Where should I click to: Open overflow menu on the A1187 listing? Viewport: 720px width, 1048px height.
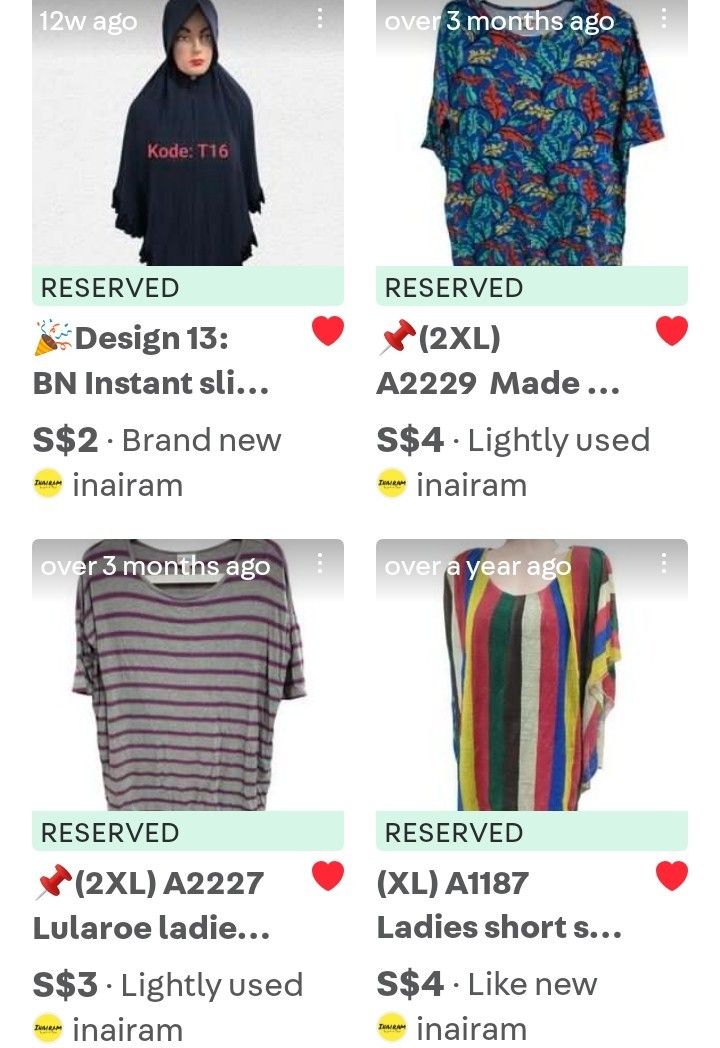(664, 564)
